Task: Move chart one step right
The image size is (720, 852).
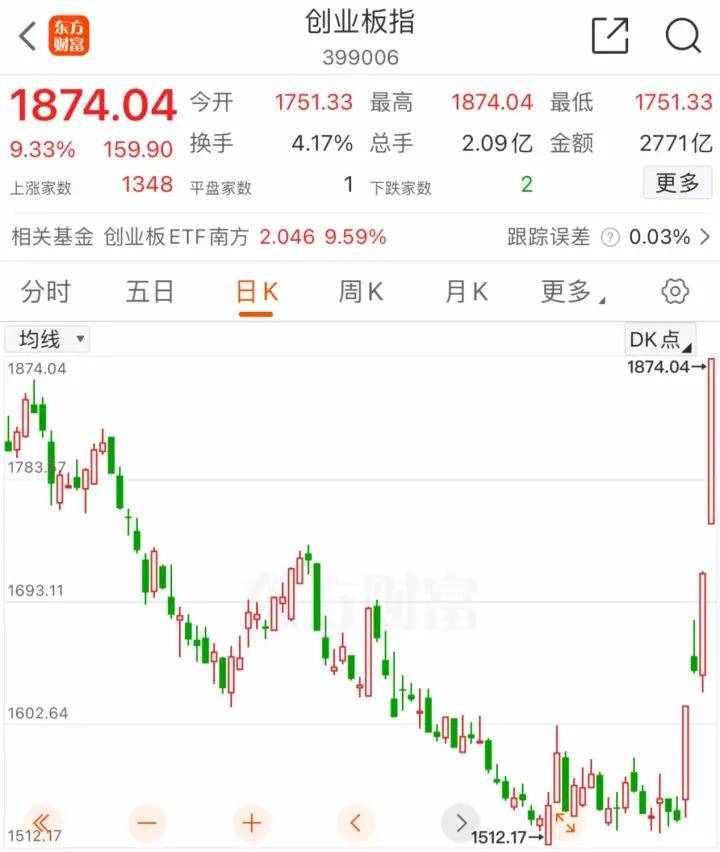Action: point(460,823)
